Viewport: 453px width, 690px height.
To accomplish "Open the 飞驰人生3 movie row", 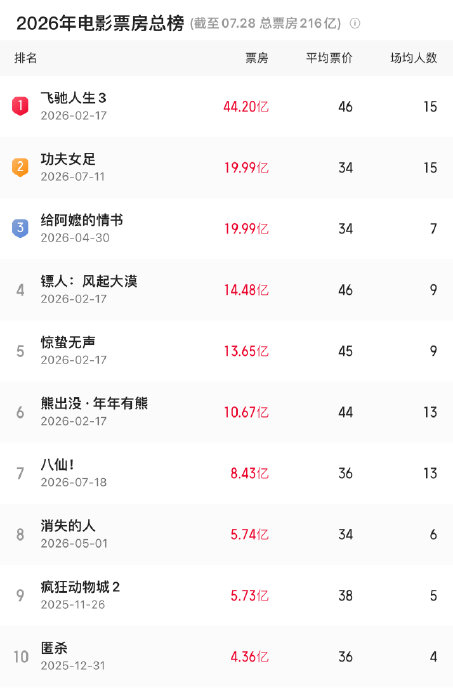I will pos(226,106).
